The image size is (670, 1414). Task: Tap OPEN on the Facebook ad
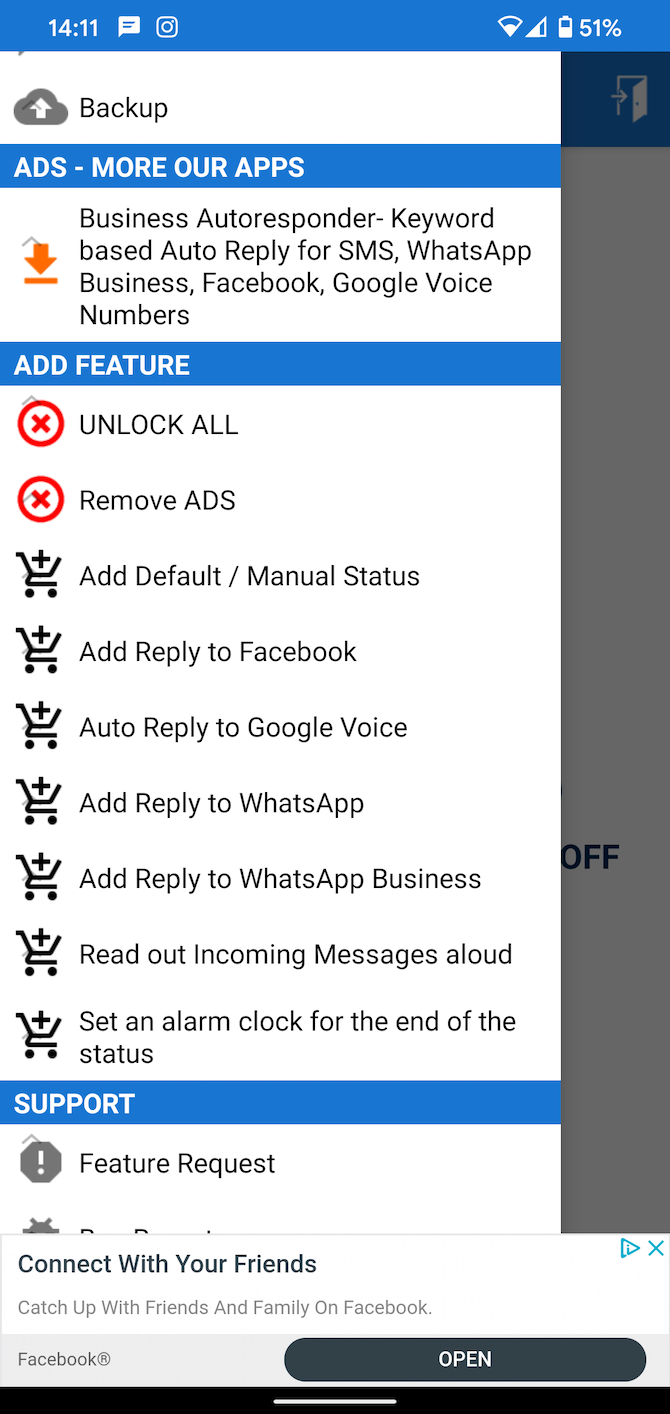point(465,1359)
